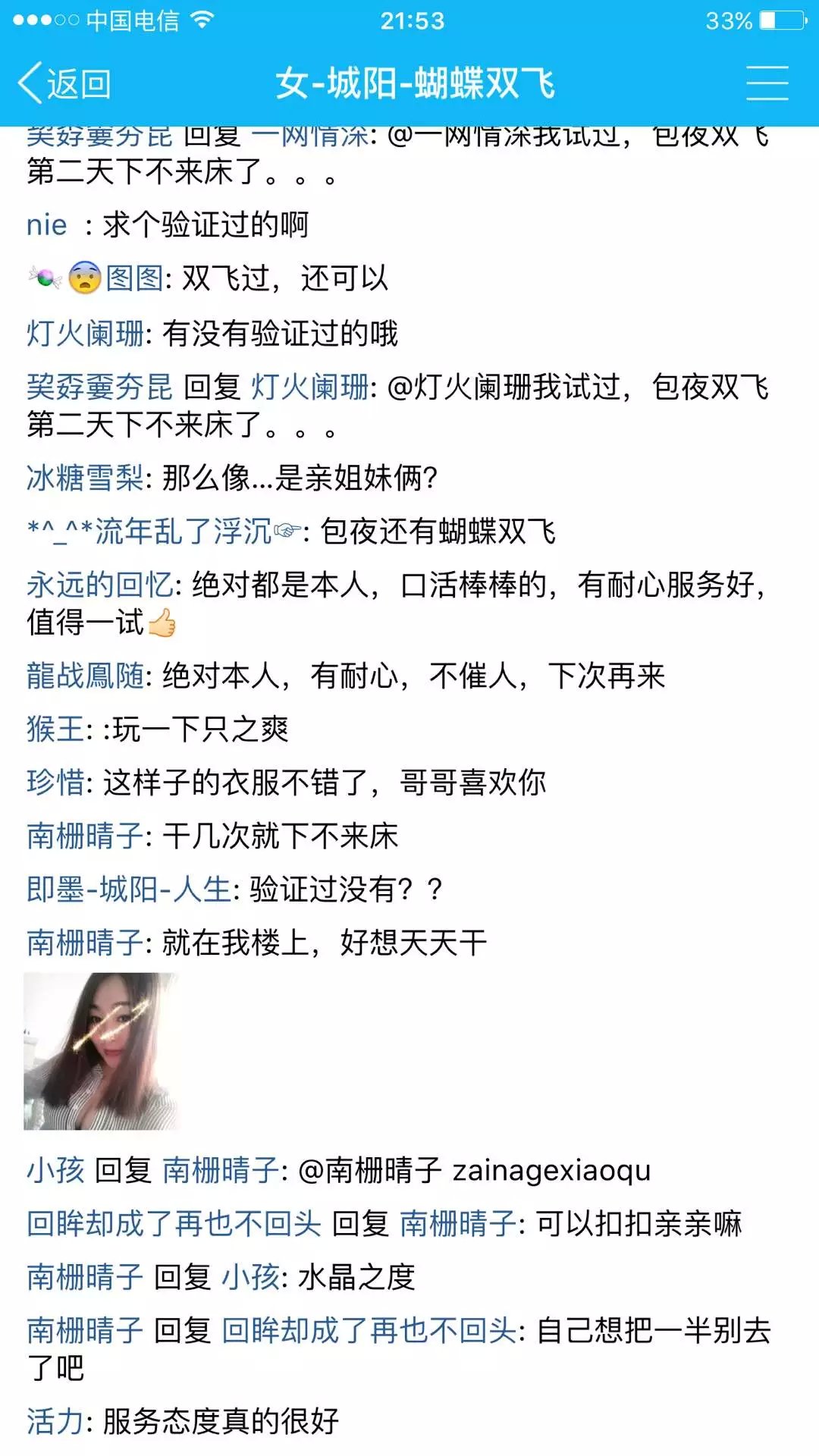
Task: Open nie's profile link
Action: tap(47, 224)
